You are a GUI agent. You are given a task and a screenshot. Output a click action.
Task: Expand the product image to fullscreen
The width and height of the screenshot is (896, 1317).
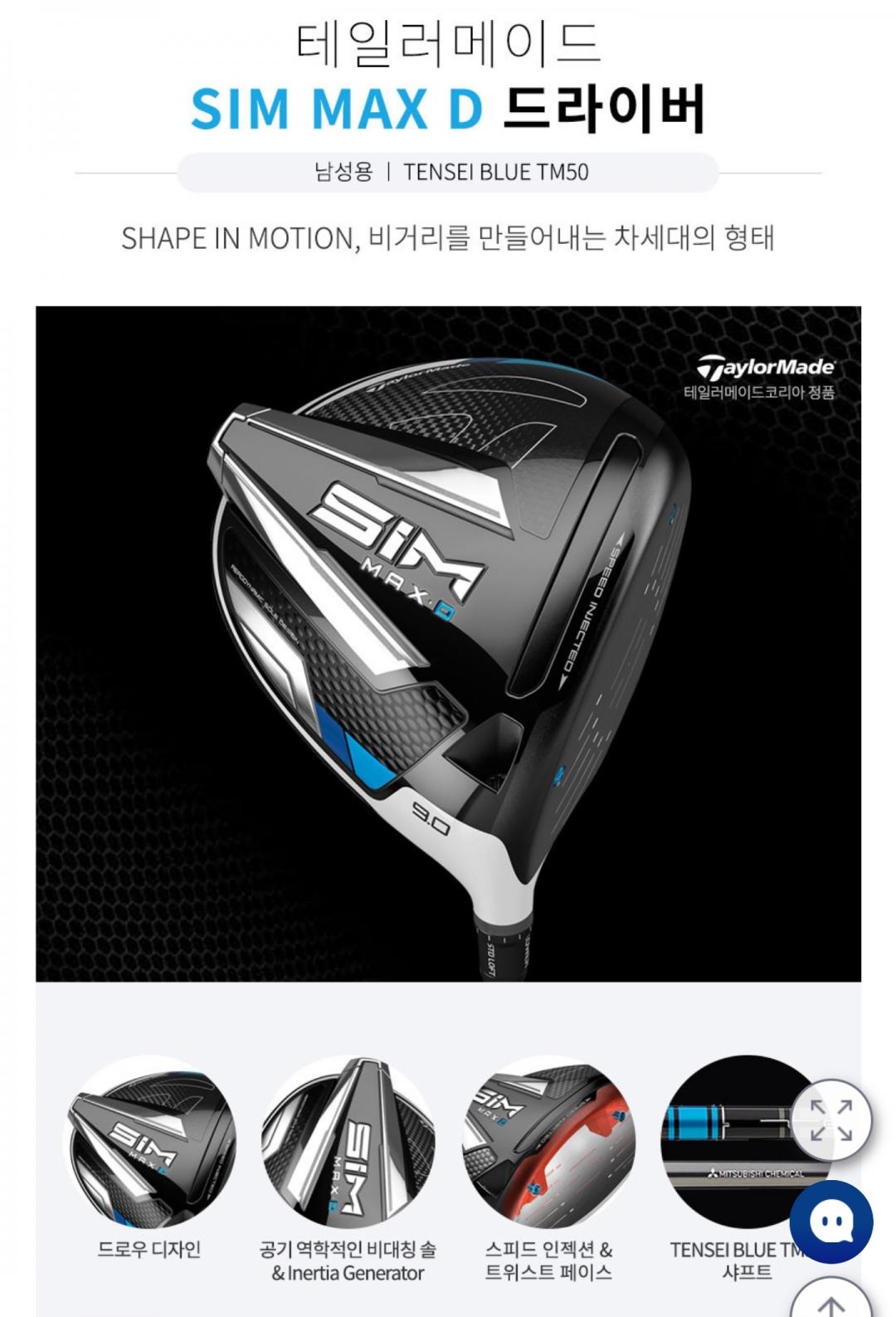pyautogui.click(x=830, y=1119)
